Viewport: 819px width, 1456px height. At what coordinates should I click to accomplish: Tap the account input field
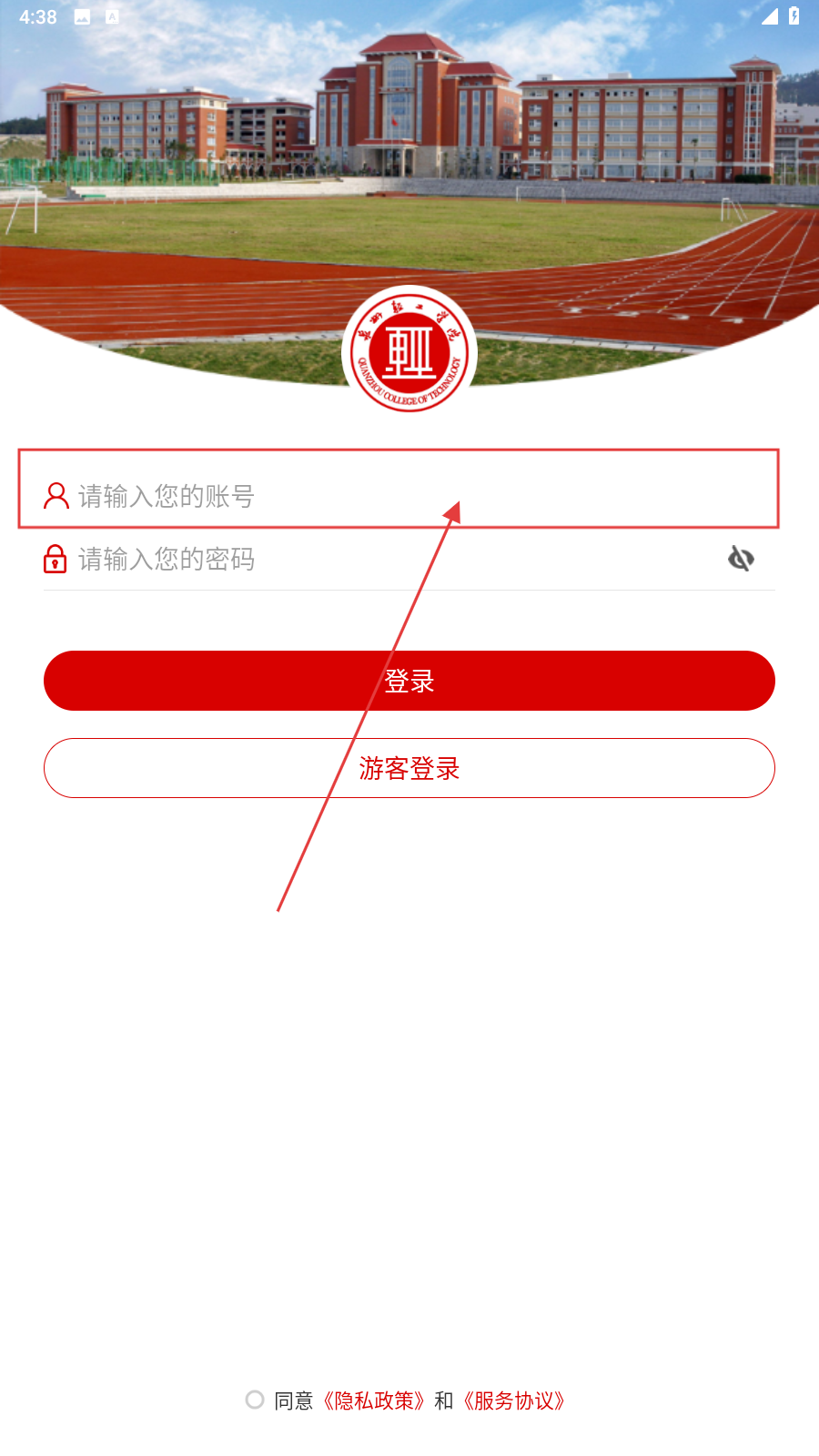[409, 496]
